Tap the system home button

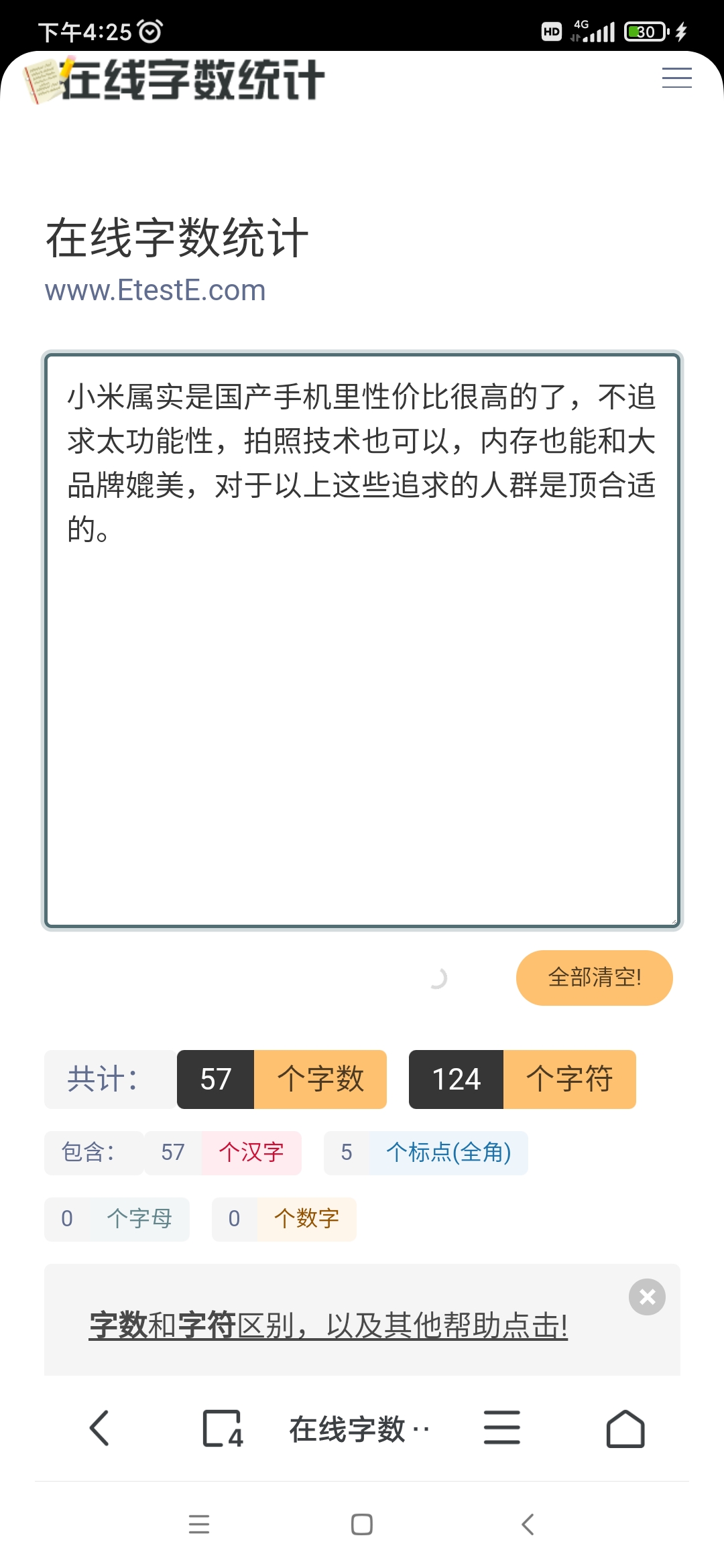pos(362,1524)
